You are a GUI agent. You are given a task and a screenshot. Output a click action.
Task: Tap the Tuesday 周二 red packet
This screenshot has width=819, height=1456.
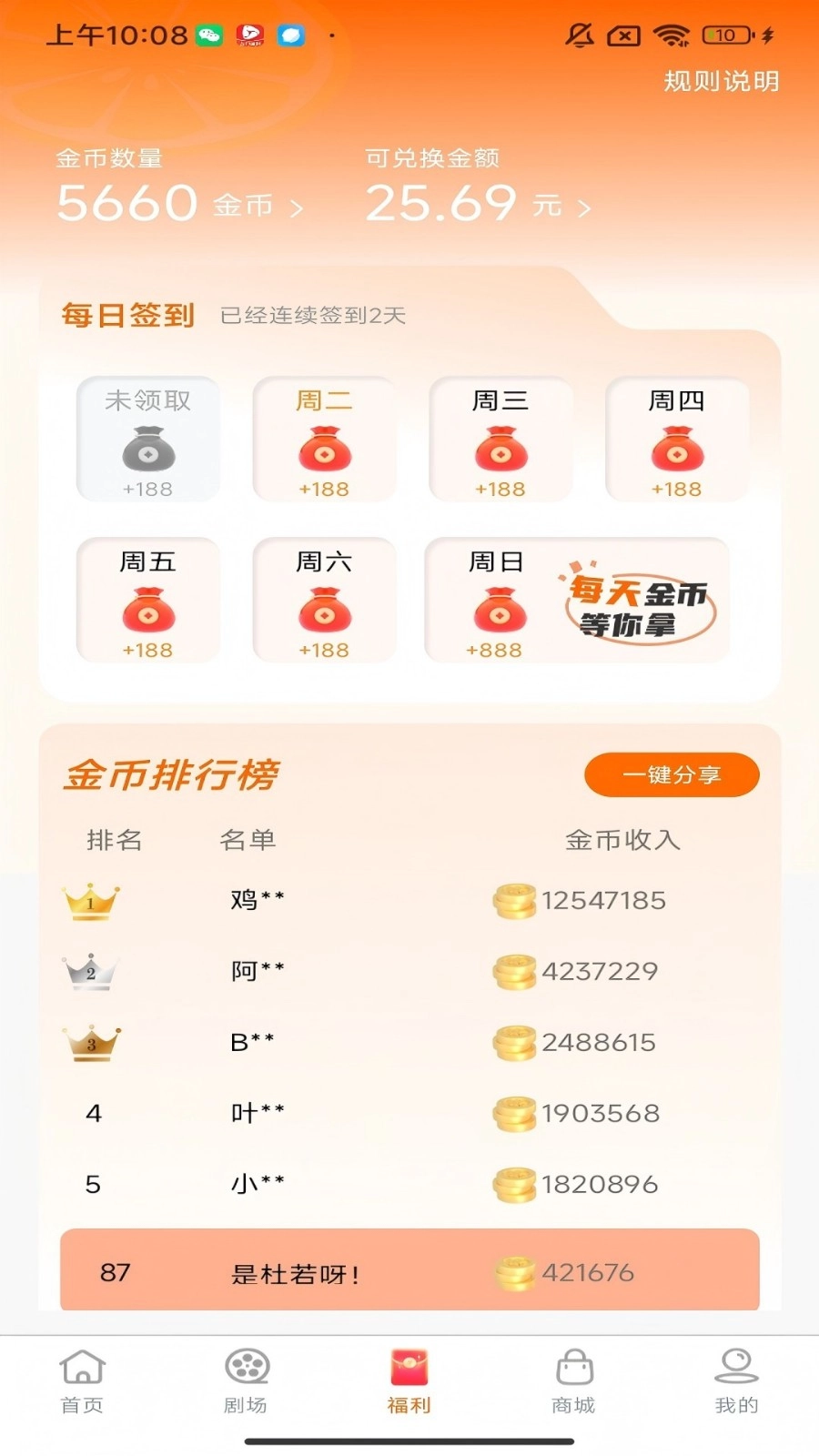click(324, 441)
